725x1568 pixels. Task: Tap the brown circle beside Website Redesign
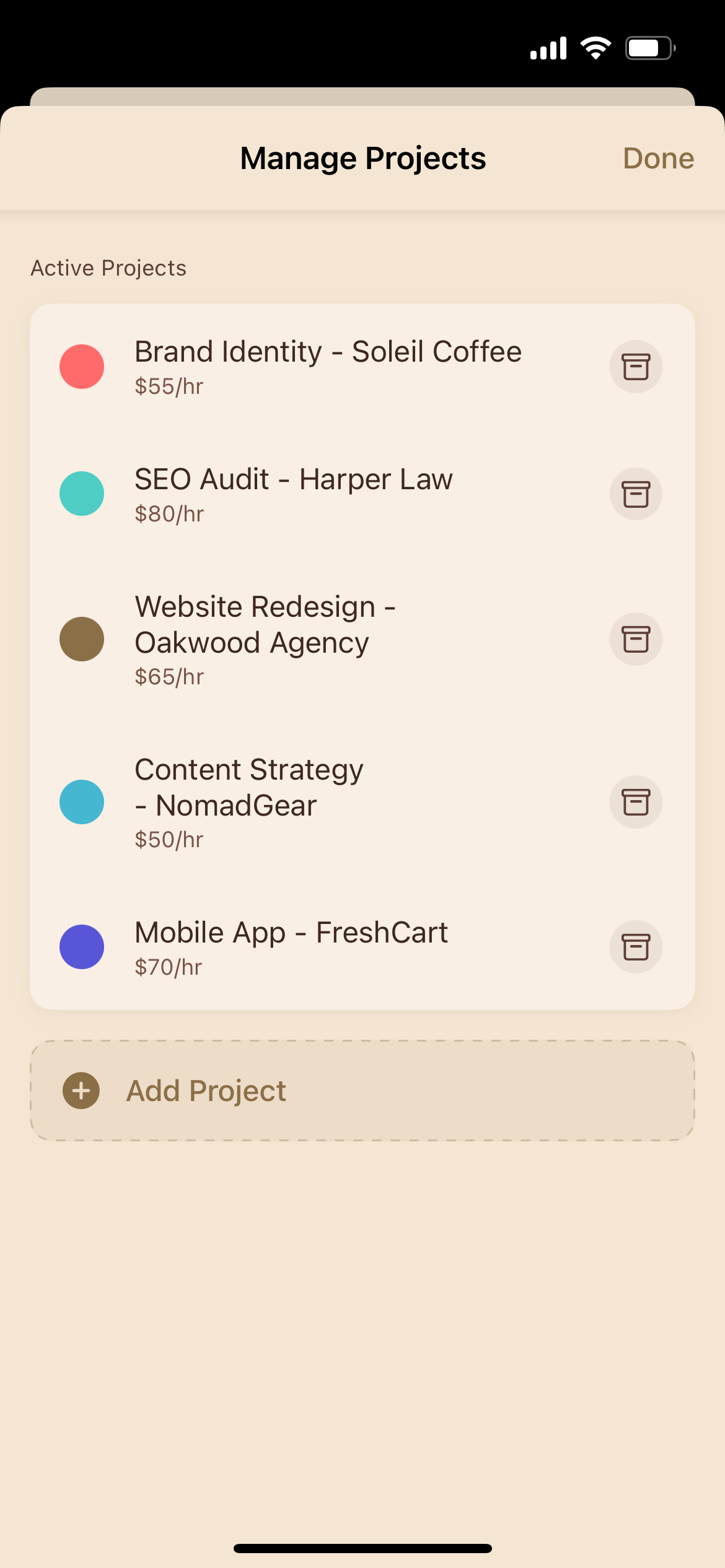click(81, 639)
